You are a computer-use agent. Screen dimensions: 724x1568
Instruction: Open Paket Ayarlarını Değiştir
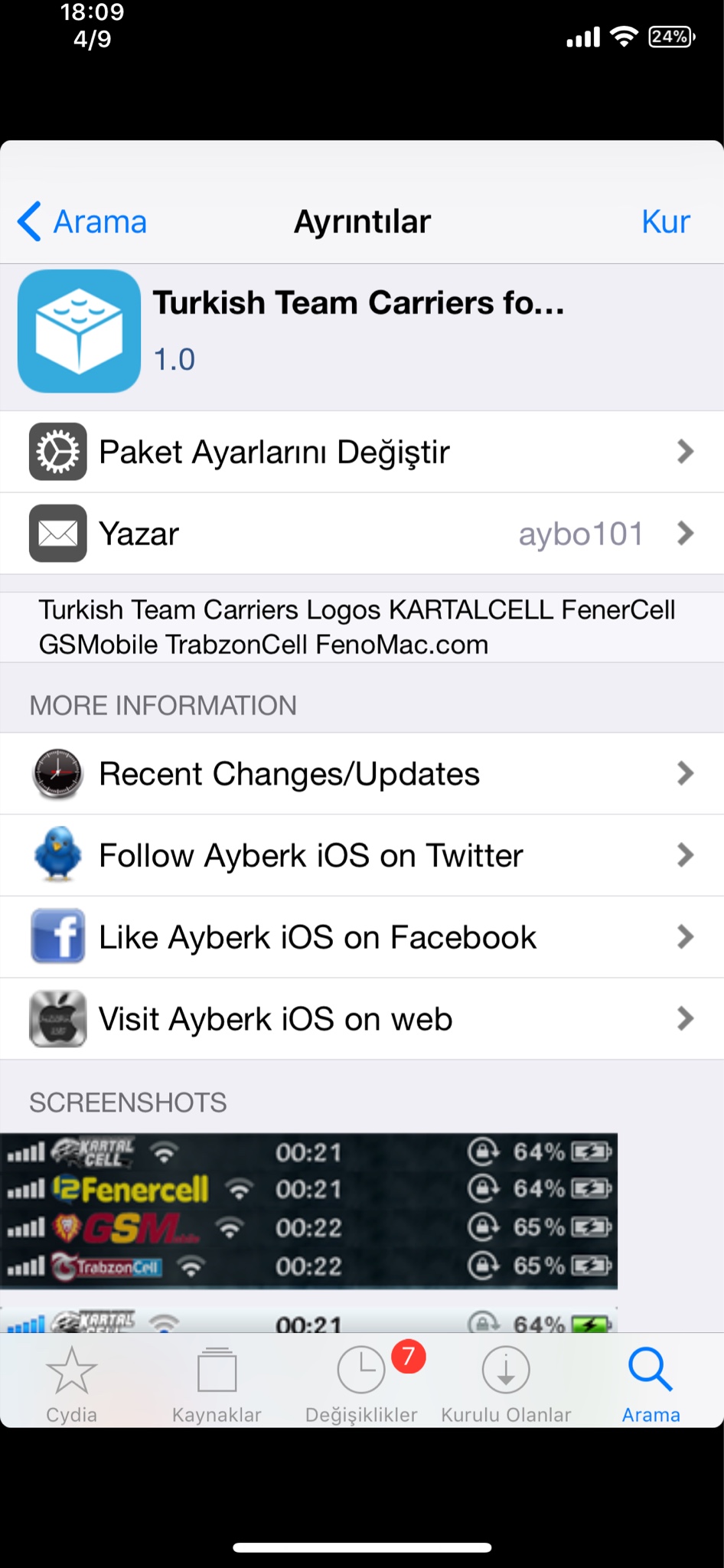[361, 452]
